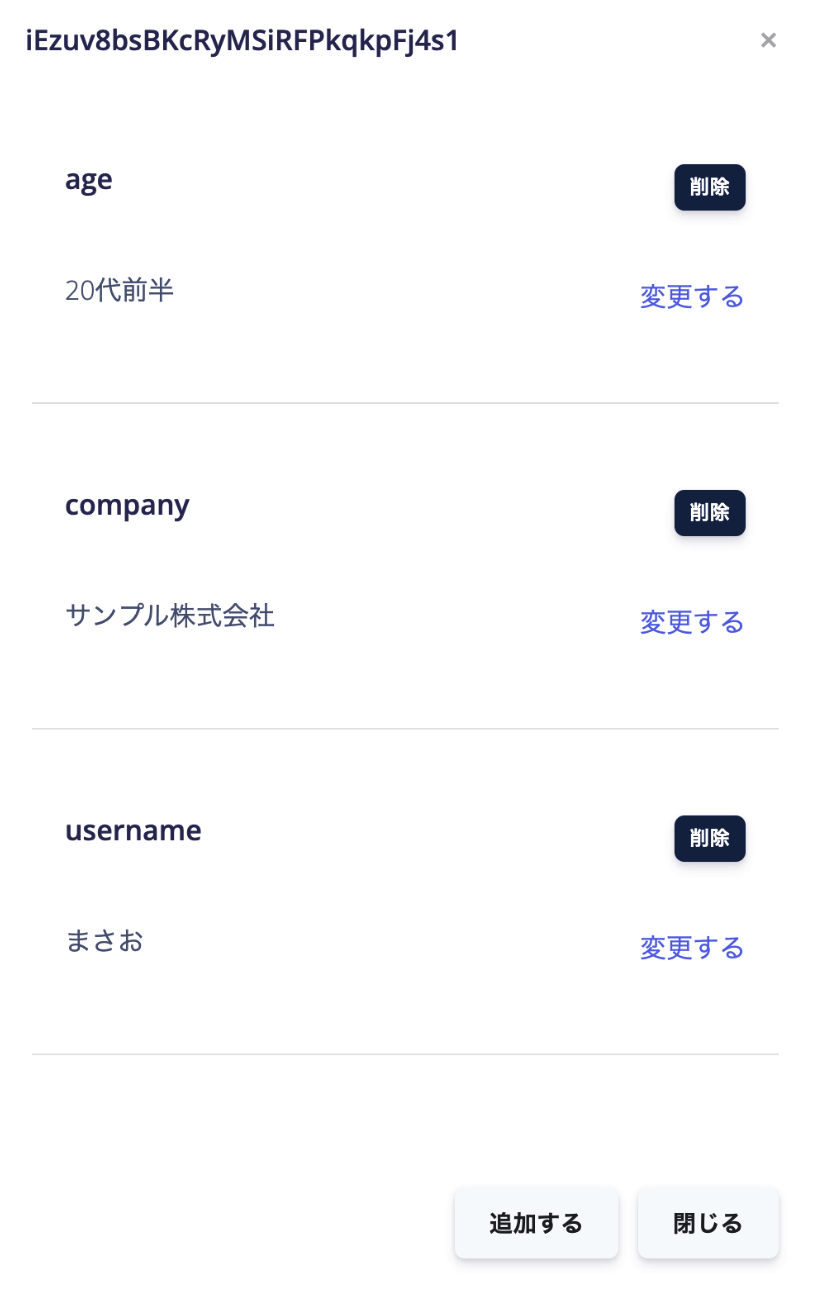Change the company value サンプル株式会社
The width and height of the screenshot is (813, 1294).
(692, 623)
